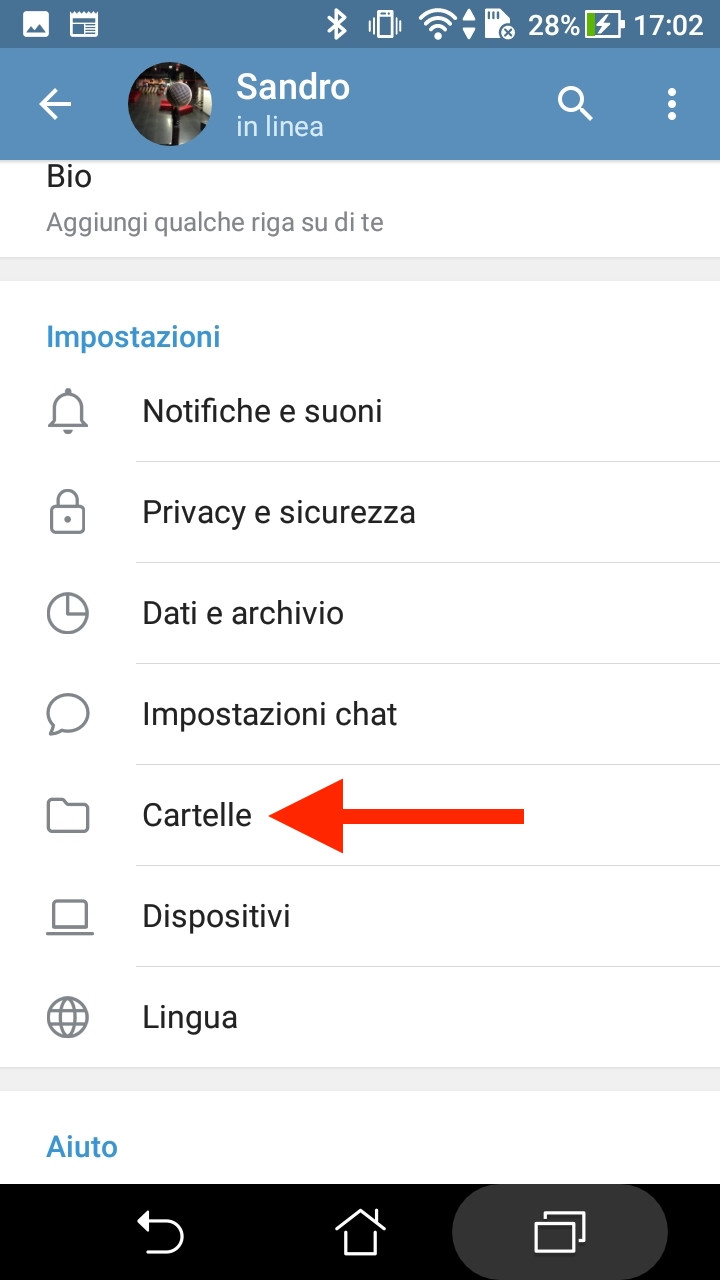Select the Lingua option
The image size is (720, 1280).
360,1017
